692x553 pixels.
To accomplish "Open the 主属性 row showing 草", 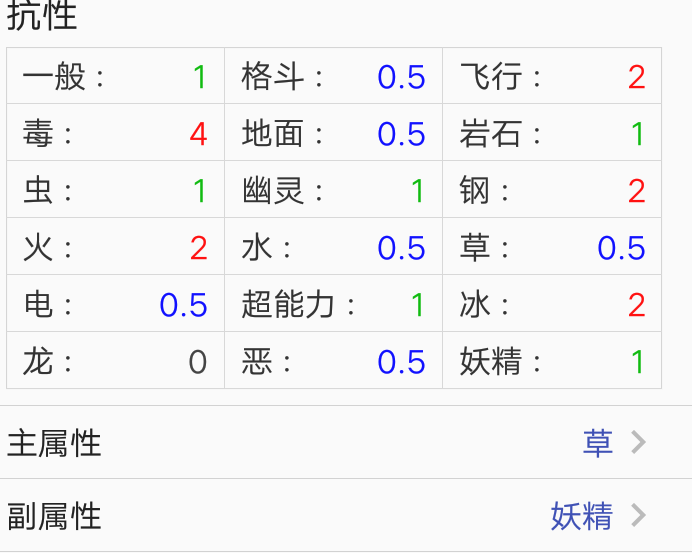I will coord(345,442).
